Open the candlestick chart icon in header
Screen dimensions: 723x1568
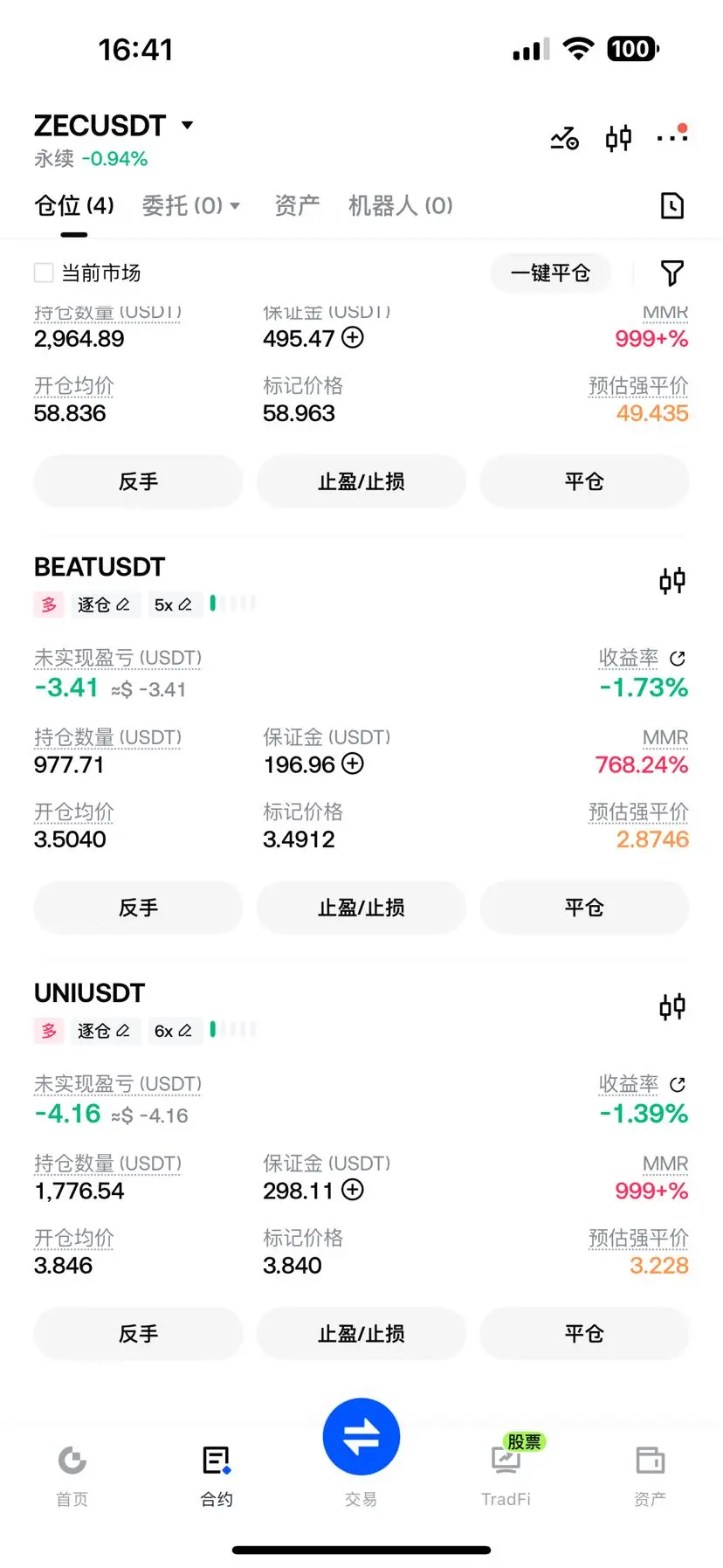(618, 138)
